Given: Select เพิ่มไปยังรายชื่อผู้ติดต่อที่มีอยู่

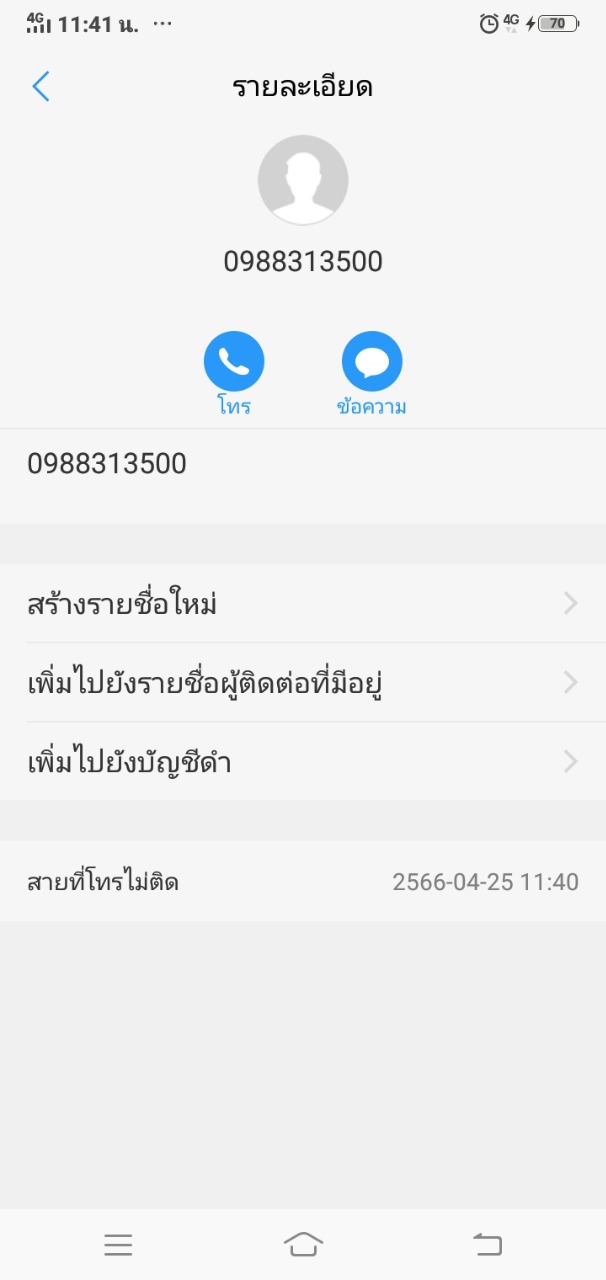Looking at the screenshot, I should [302, 683].
